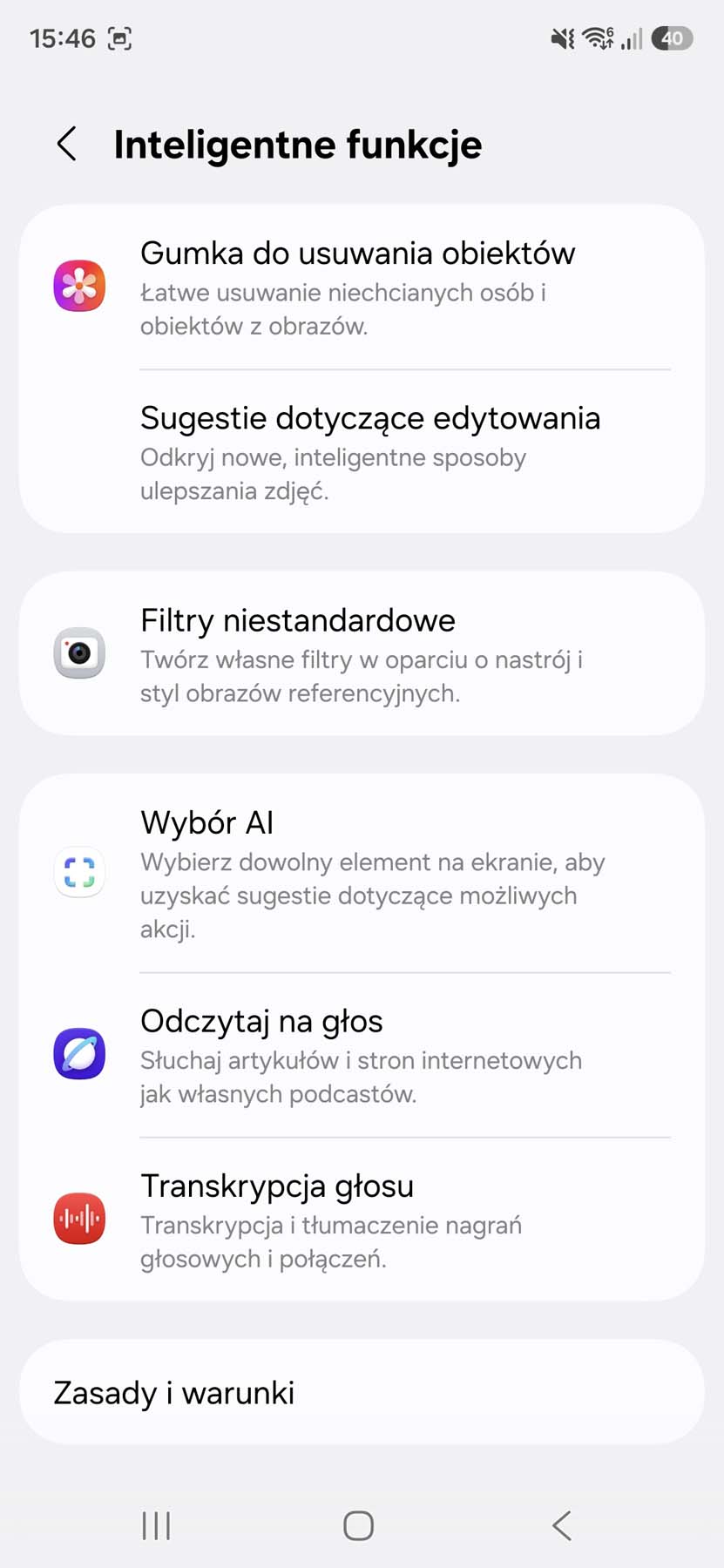The width and height of the screenshot is (724, 1568).
Task: Tap the battery indicator showing 40
Action: point(671,38)
